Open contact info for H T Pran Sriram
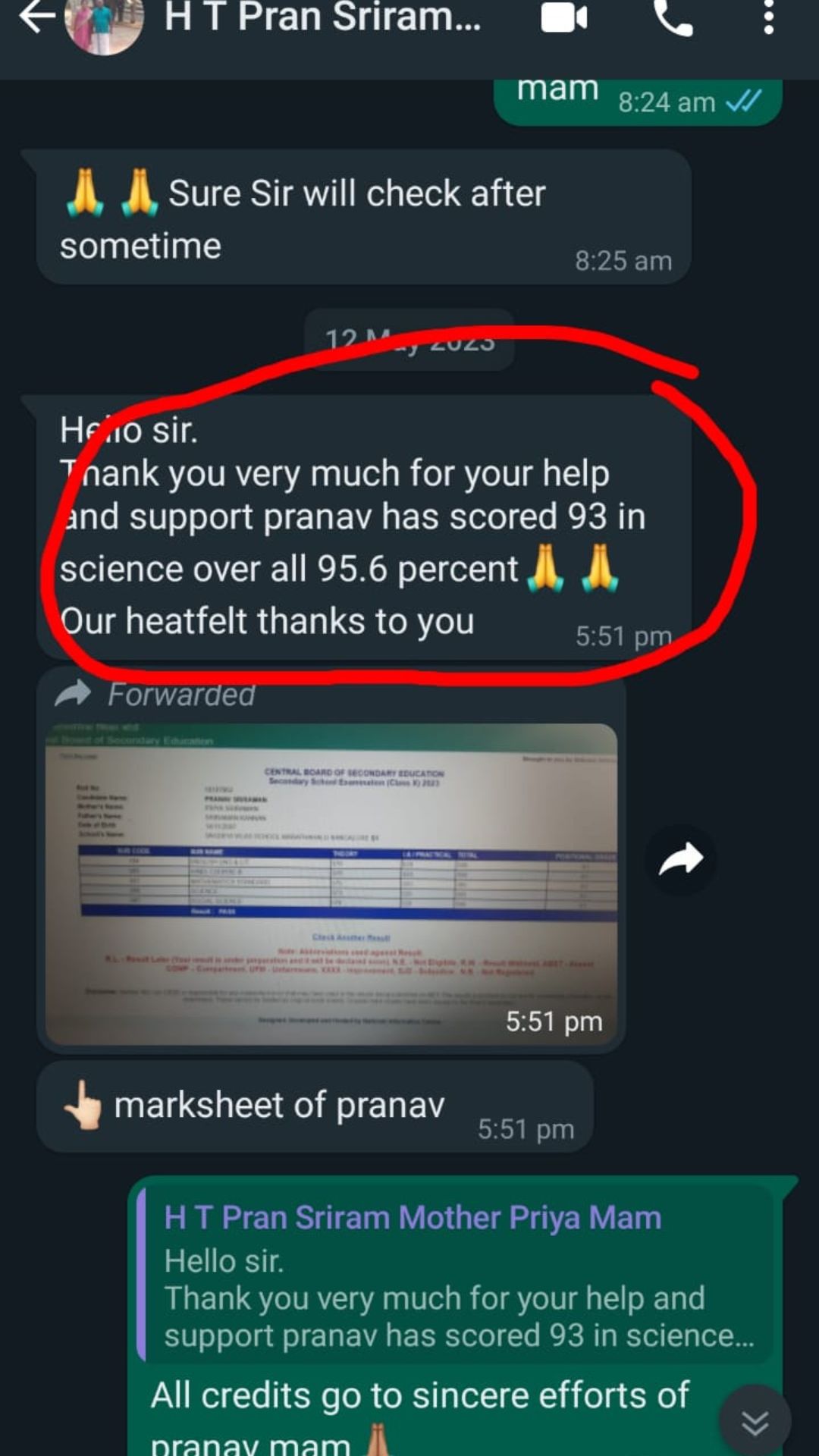The width and height of the screenshot is (819, 1456). click(x=322, y=18)
